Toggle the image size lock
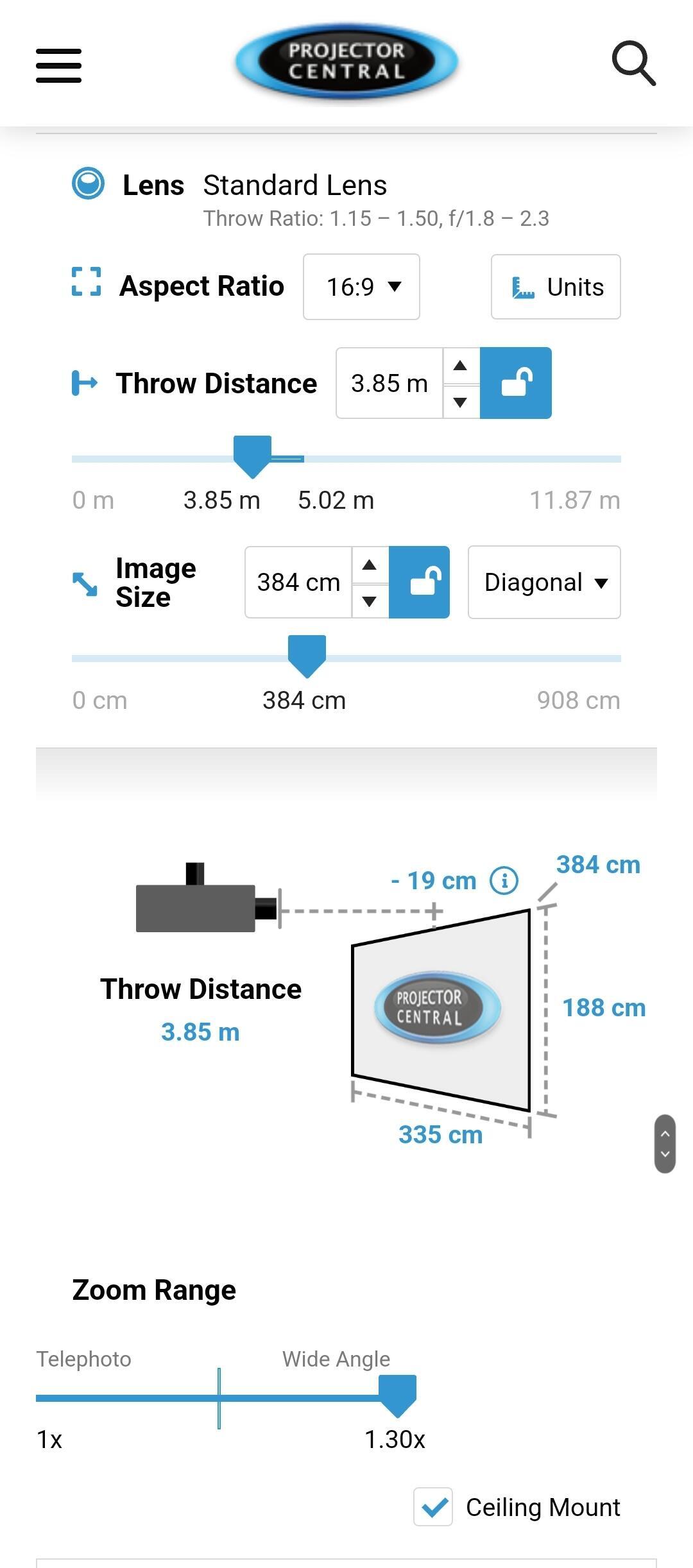The height and width of the screenshot is (1568, 693). pos(419,583)
